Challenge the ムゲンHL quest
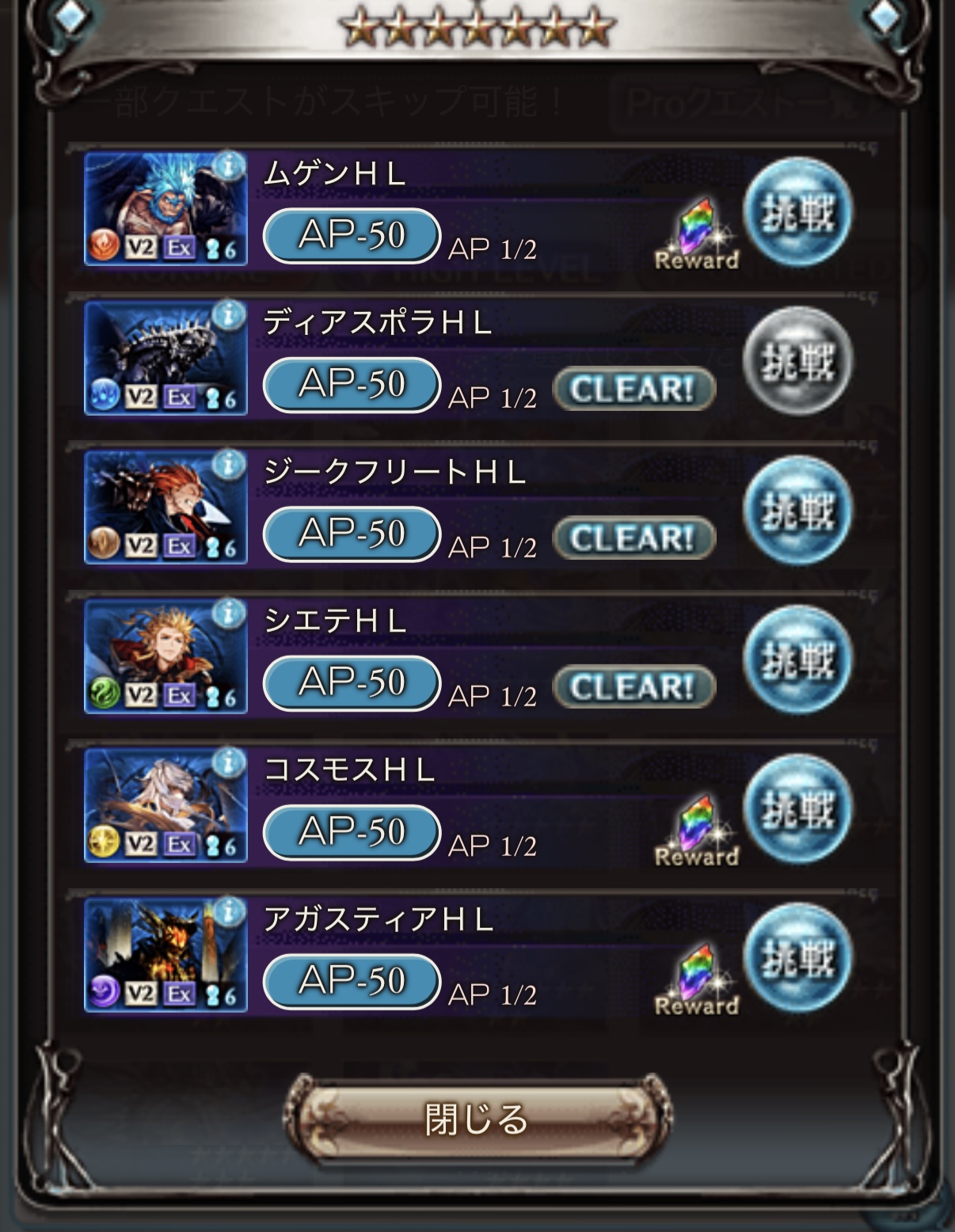 coord(797,211)
